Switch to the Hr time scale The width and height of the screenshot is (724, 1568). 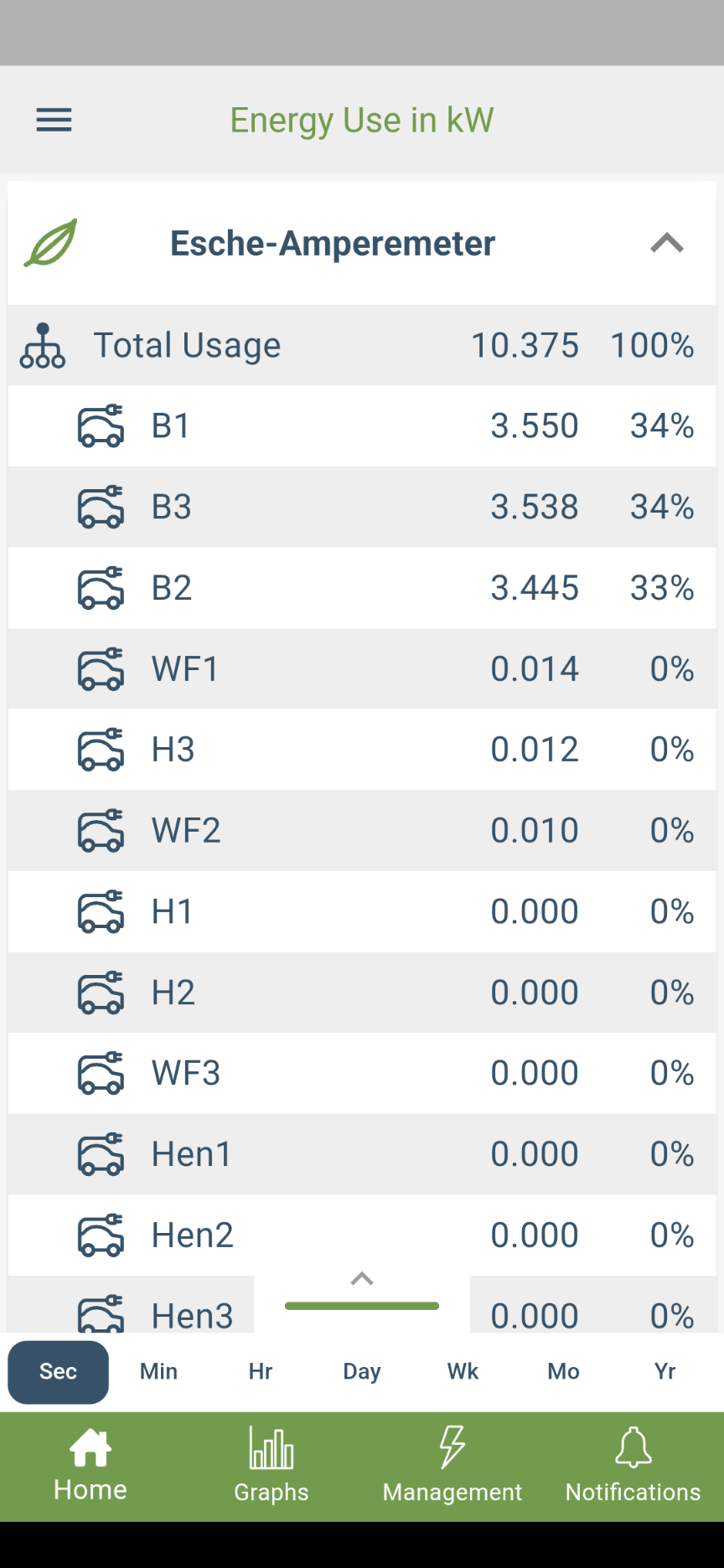coord(261,1371)
